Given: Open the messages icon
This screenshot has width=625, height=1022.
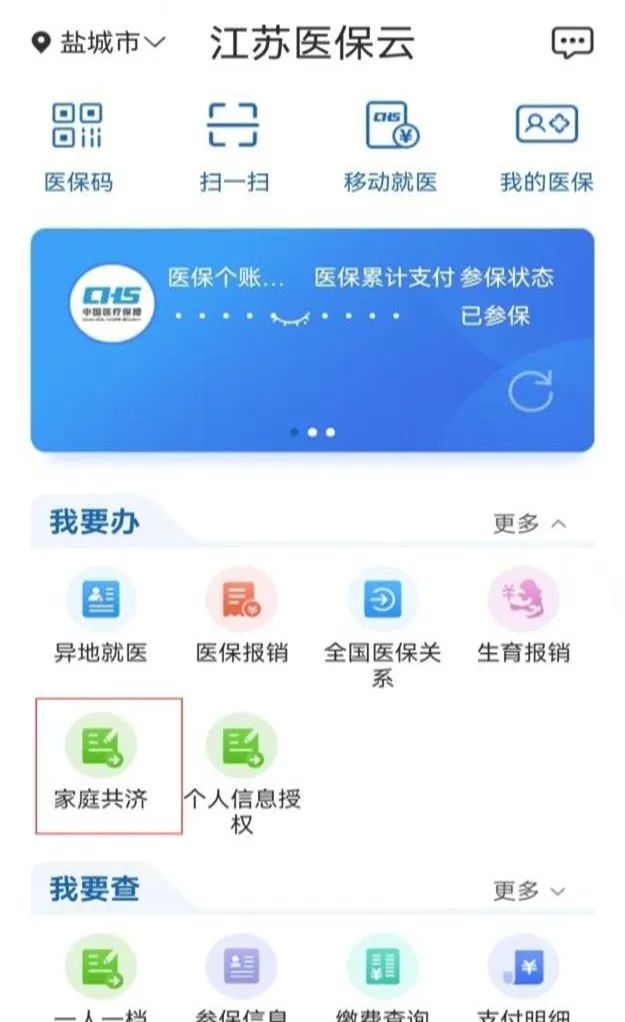Looking at the screenshot, I should tap(572, 43).
